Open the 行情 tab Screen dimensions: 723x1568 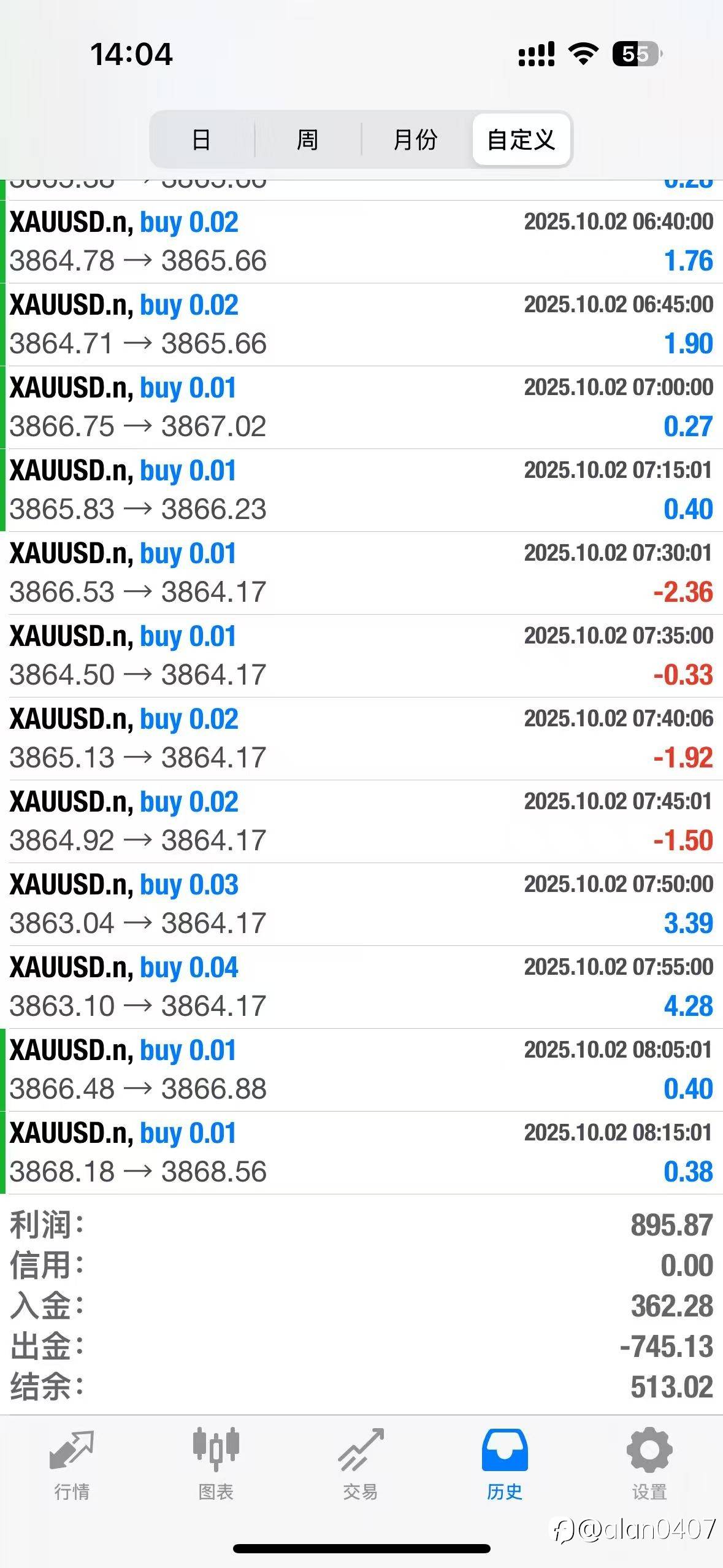tap(72, 1464)
